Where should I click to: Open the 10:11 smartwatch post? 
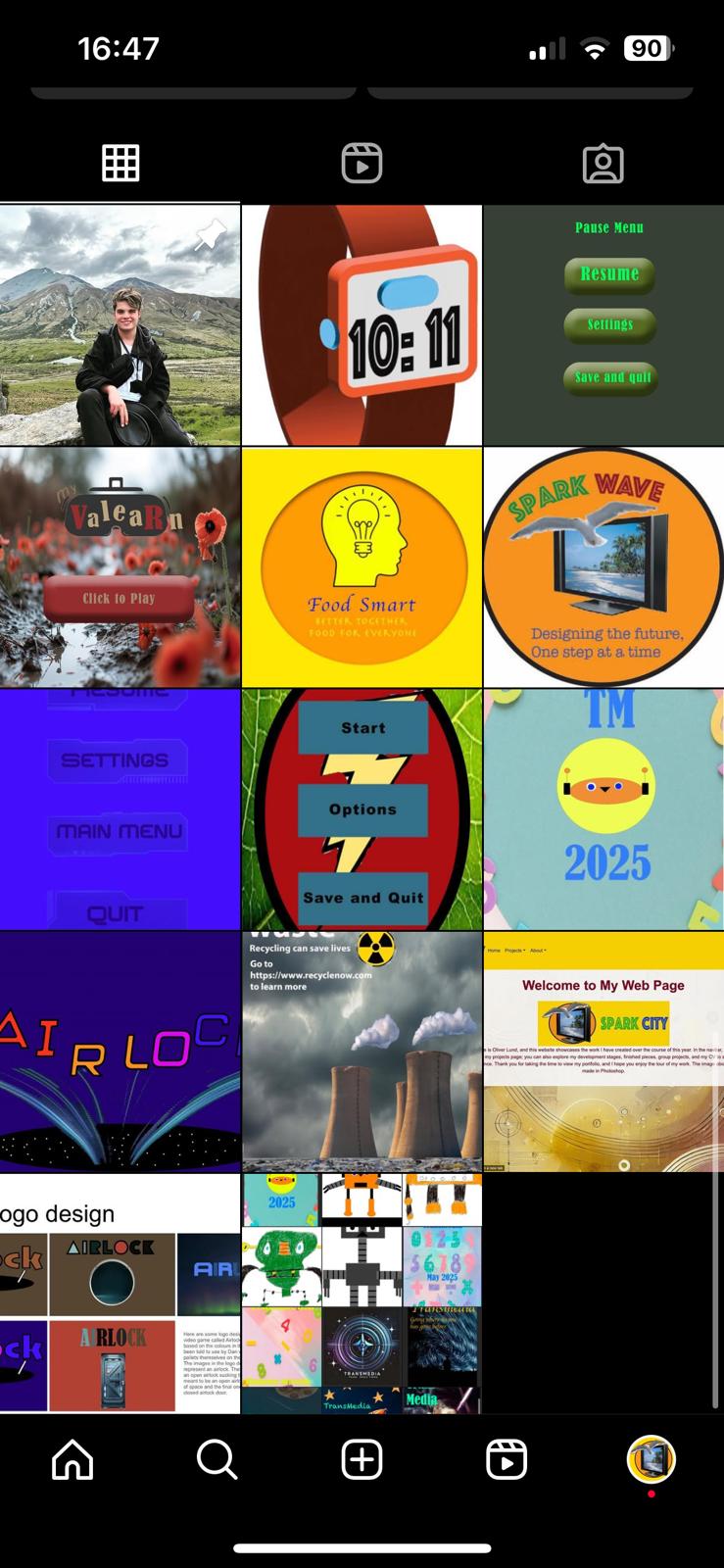click(x=362, y=325)
